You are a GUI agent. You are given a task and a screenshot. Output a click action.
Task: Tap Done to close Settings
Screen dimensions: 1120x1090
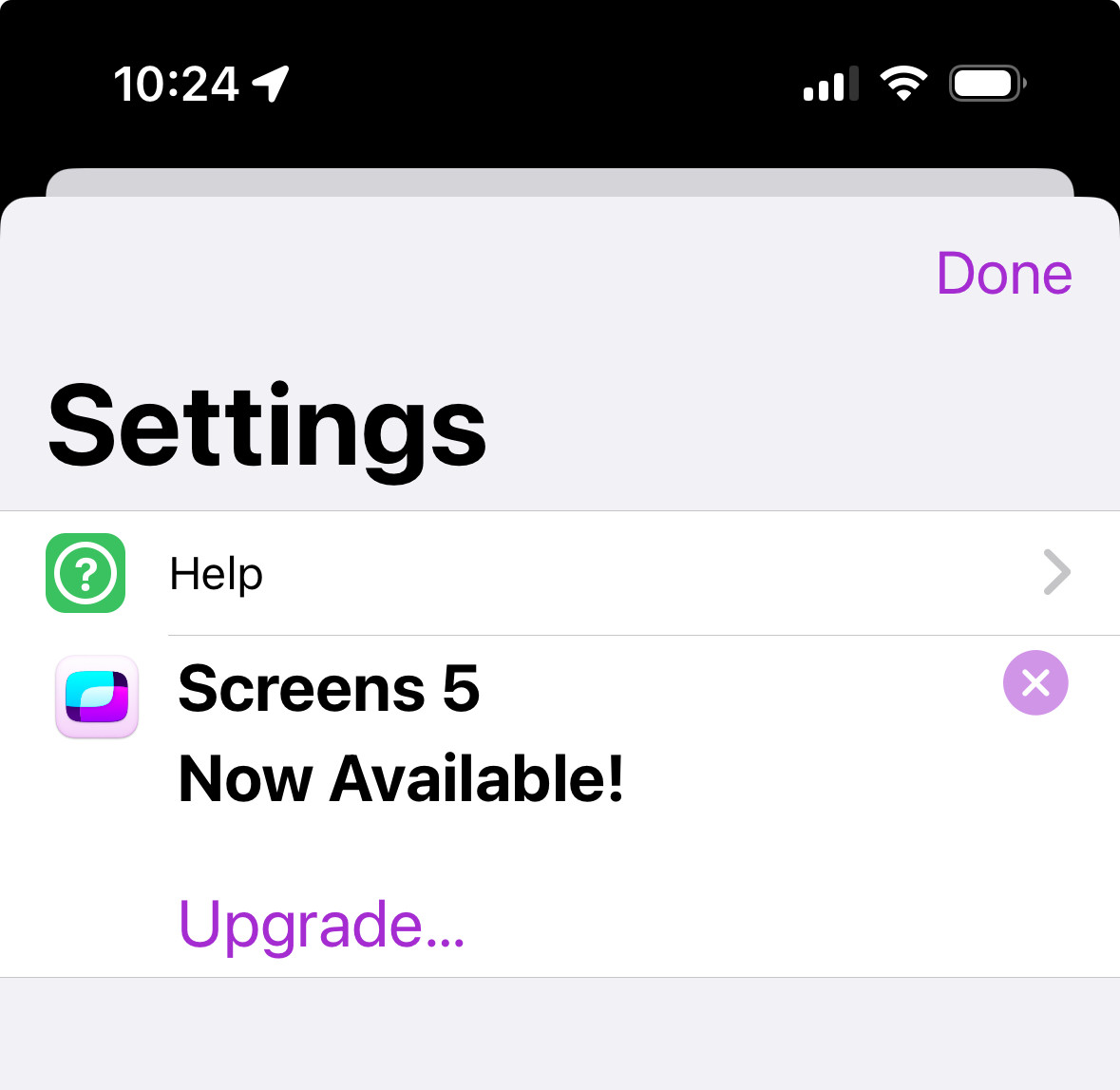(x=1003, y=274)
